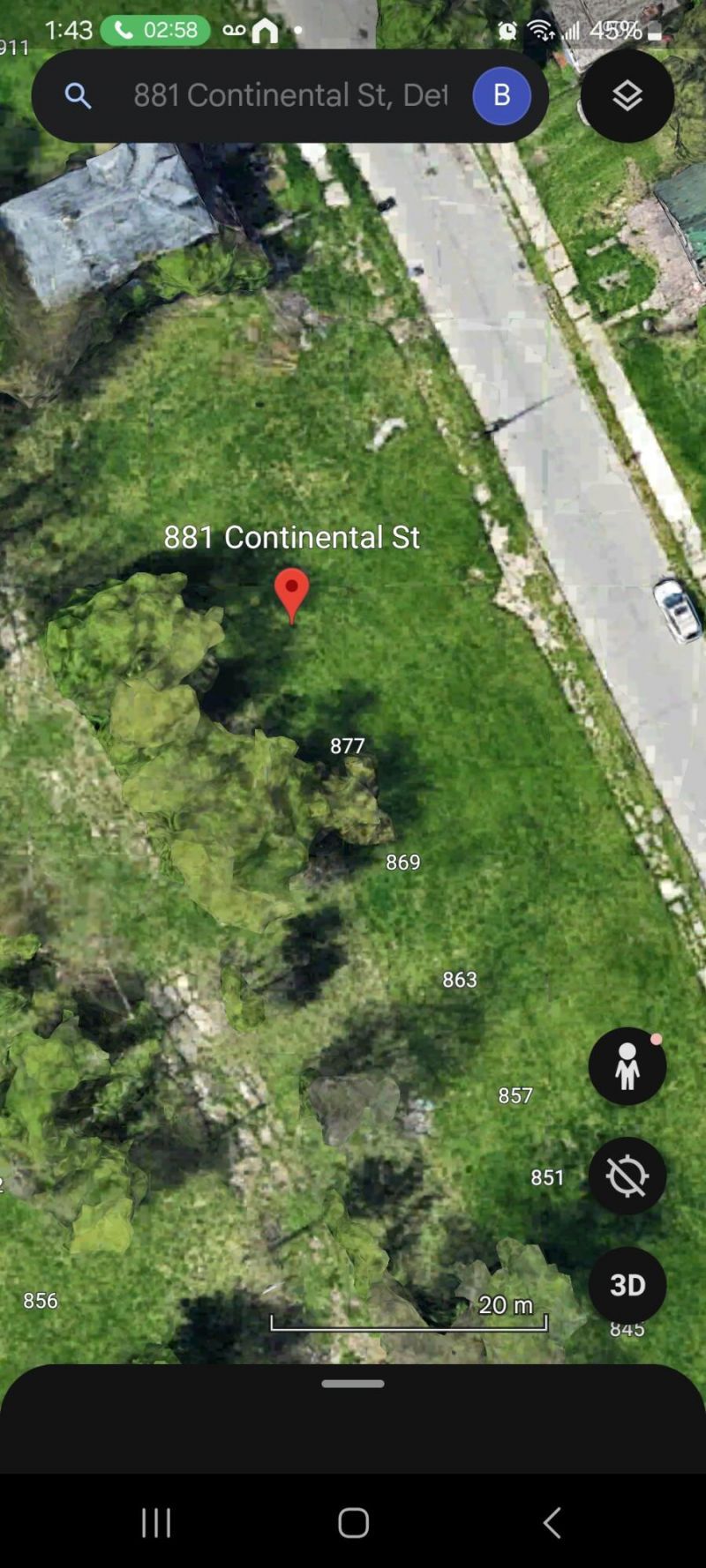Viewport: 706px width, 1568px height.
Task: Tap the location tracking button
Action: pos(627,1176)
